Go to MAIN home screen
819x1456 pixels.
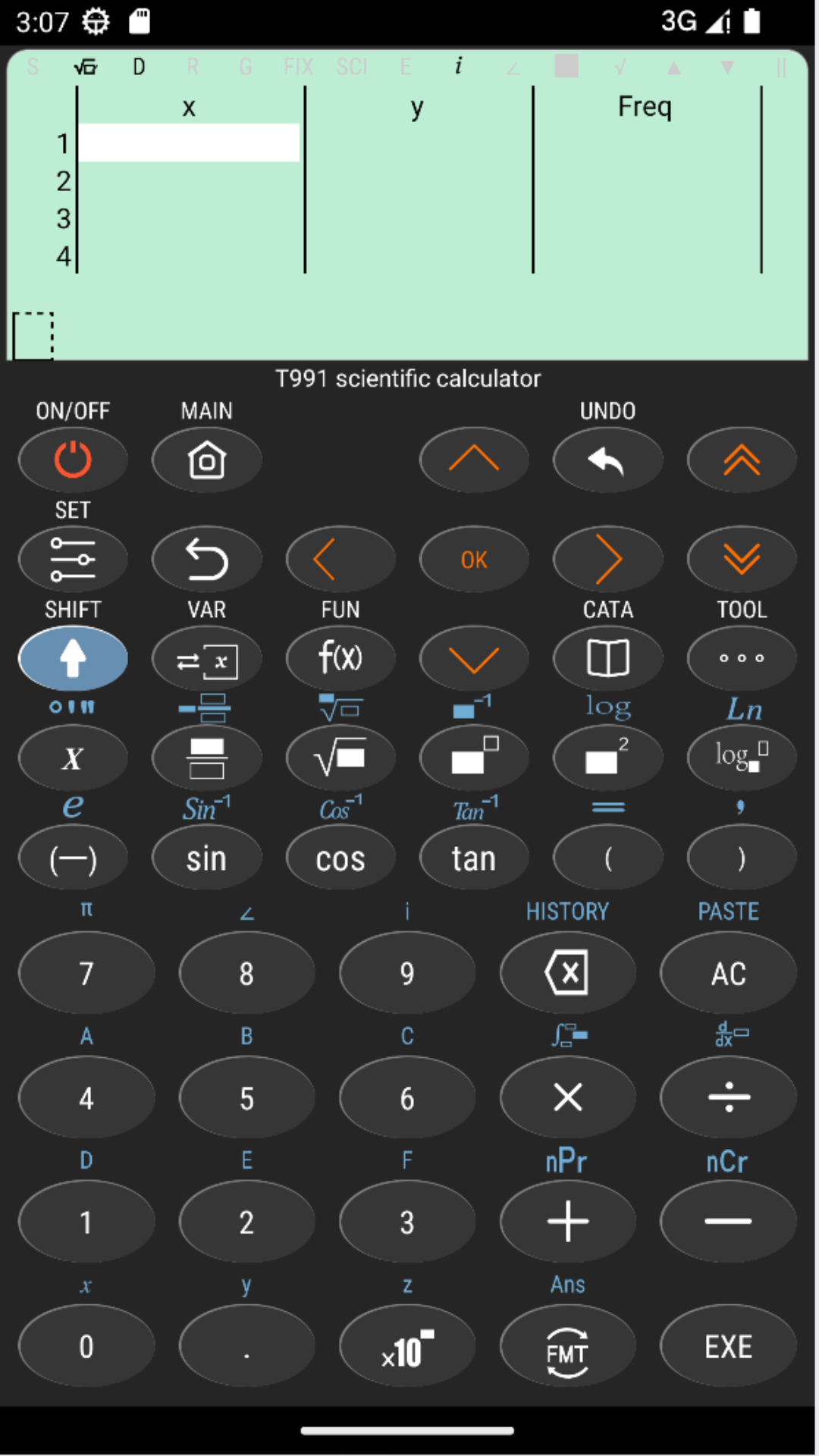pyautogui.click(x=207, y=460)
